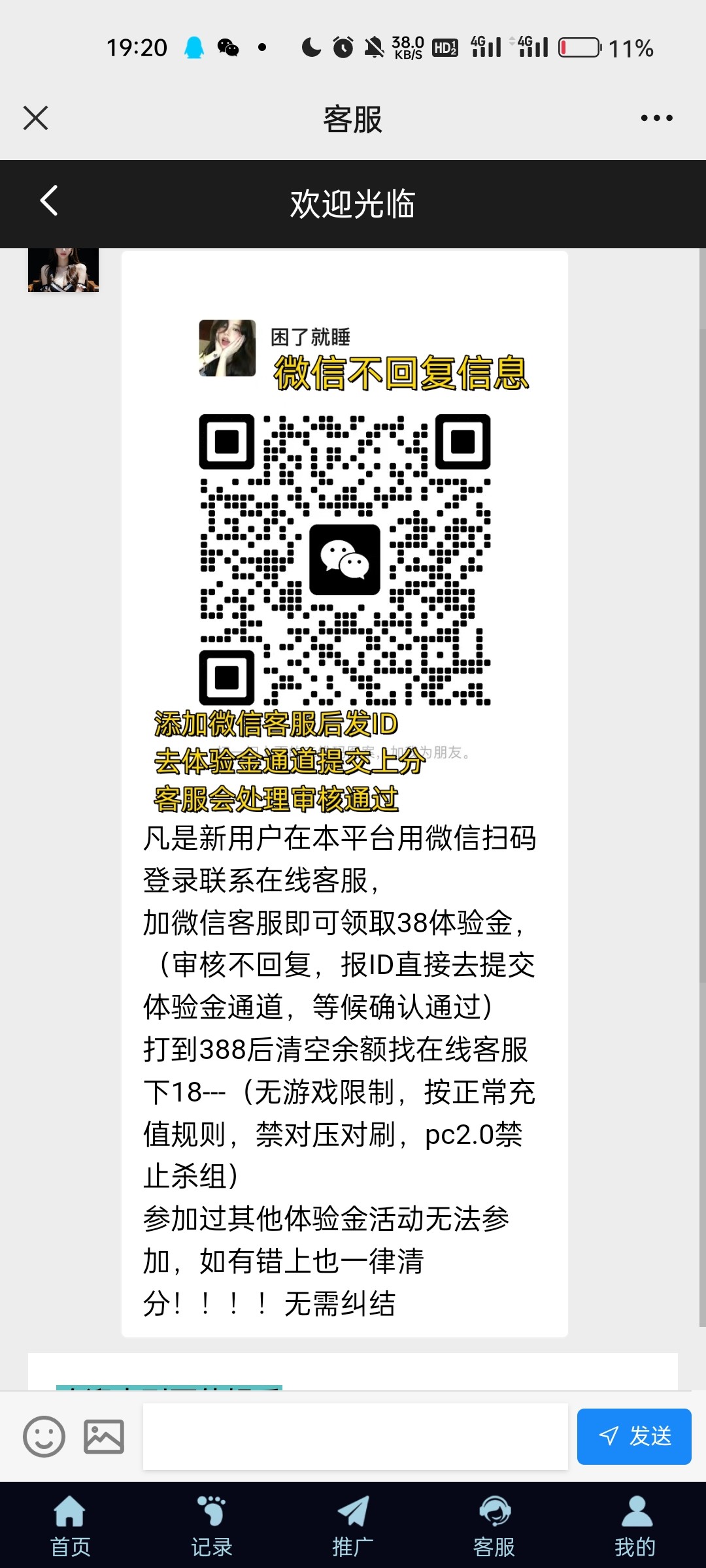Go to the 我的 tab
This screenshot has width=706, height=1568.
(635, 1526)
